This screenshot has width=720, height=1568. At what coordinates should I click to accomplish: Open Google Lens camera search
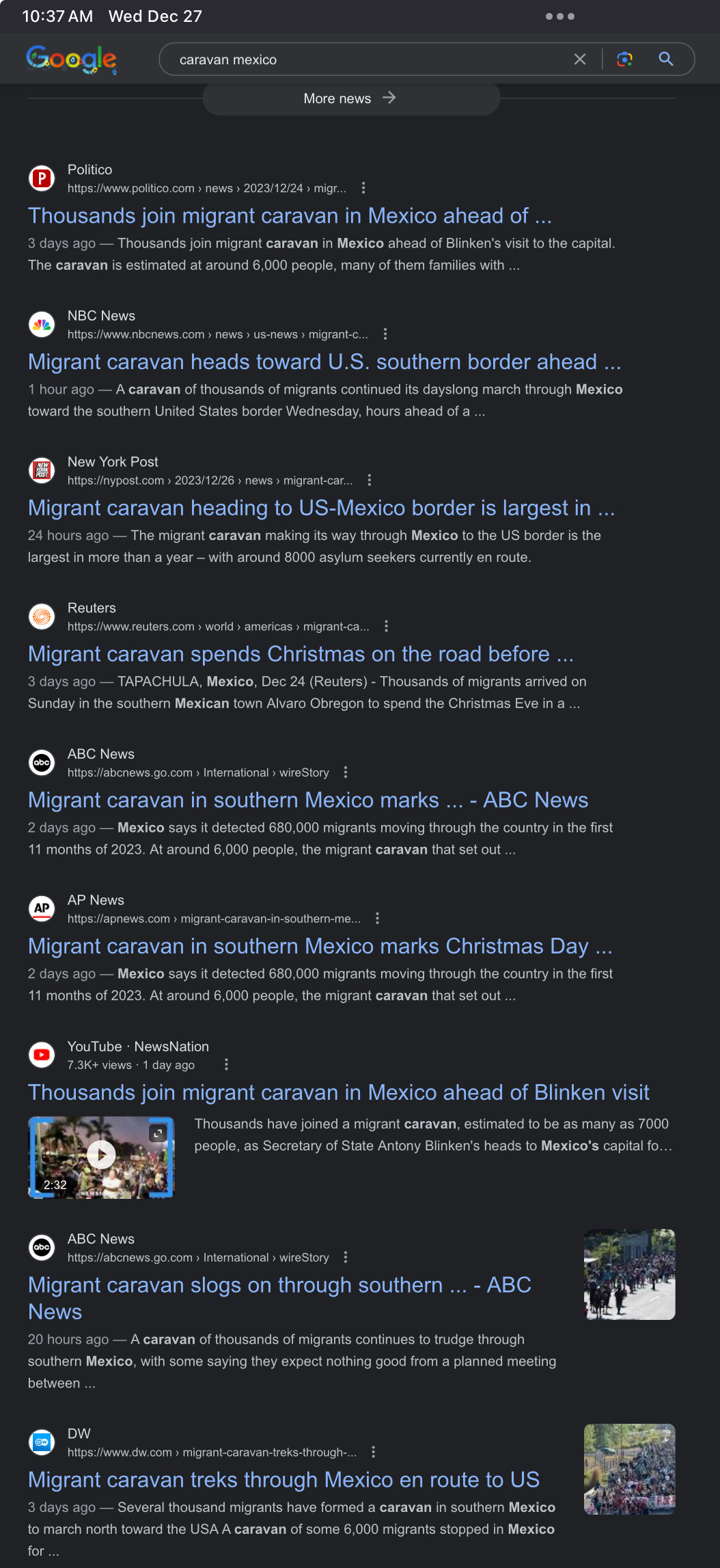point(624,59)
